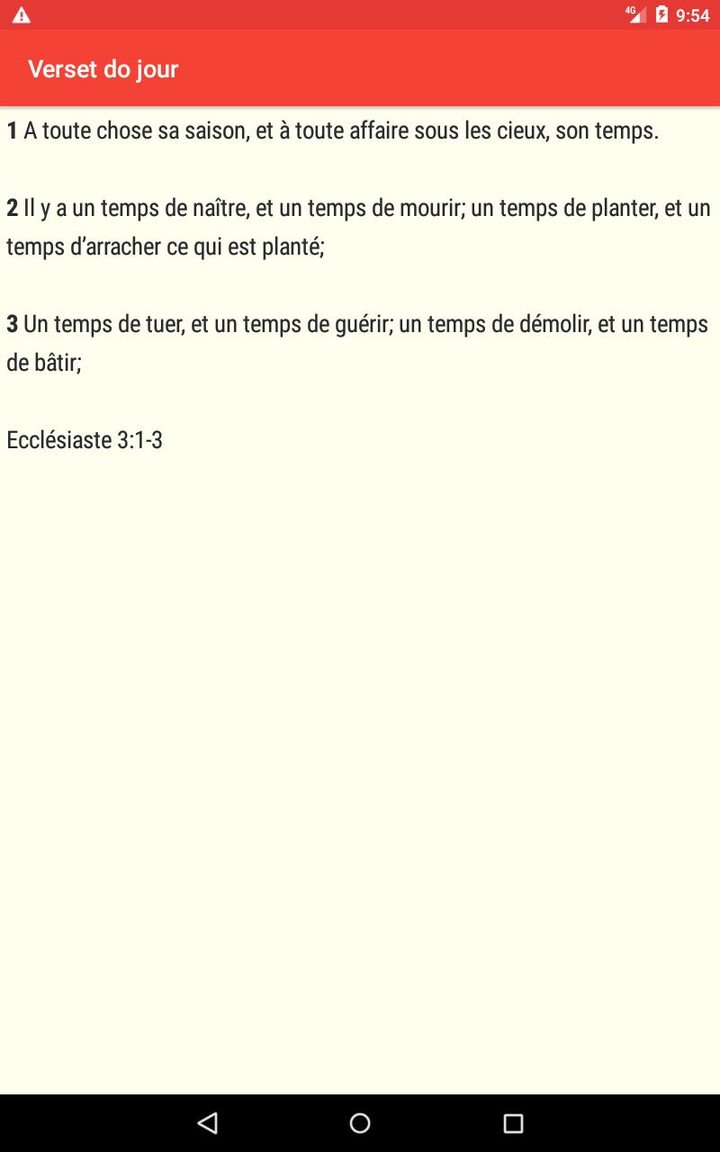Go back using the system back button
Screen dimensions: 720x1152
[x=208, y=1123]
